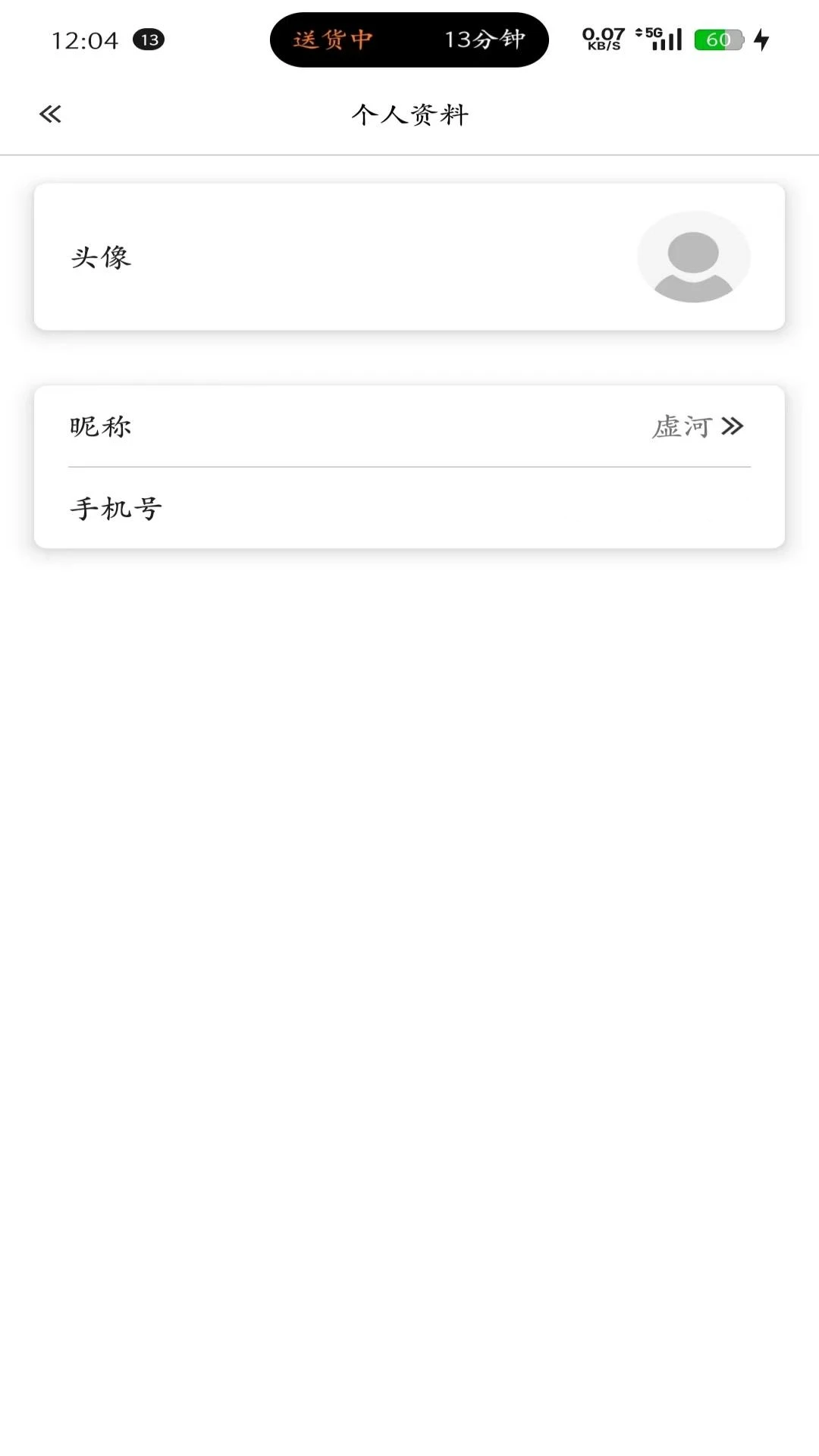
Task: Click the 头像 avatar text label
Action: 101,256
